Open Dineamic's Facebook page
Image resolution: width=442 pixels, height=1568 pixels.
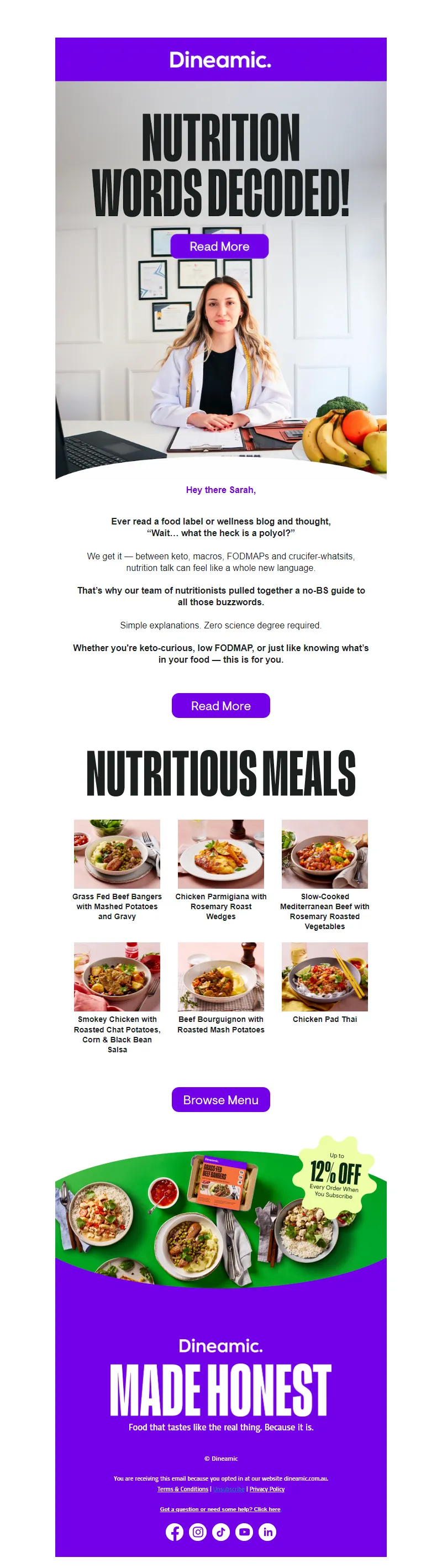[174, 1532]
